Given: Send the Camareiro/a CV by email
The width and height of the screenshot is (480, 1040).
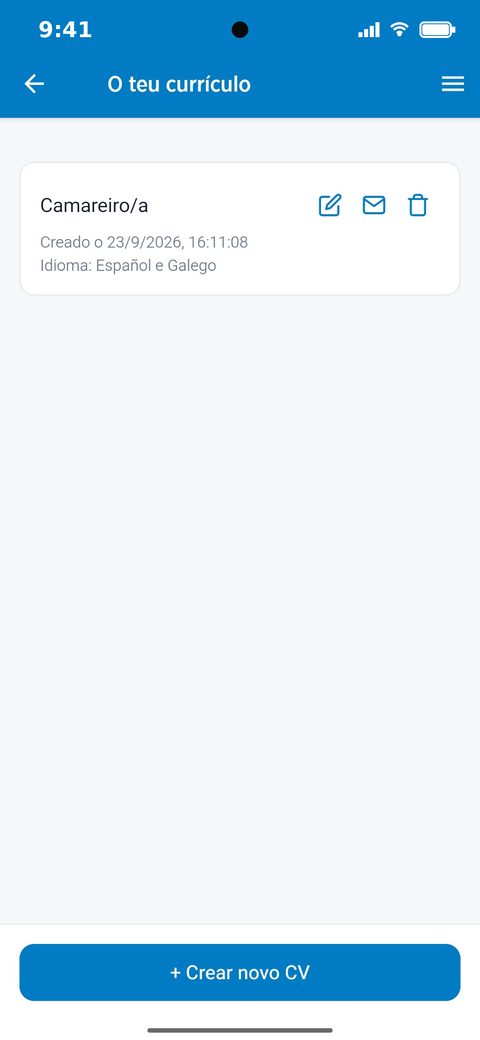Looking at the screenshot, I should pyautogui.click(x=374, y=206).
